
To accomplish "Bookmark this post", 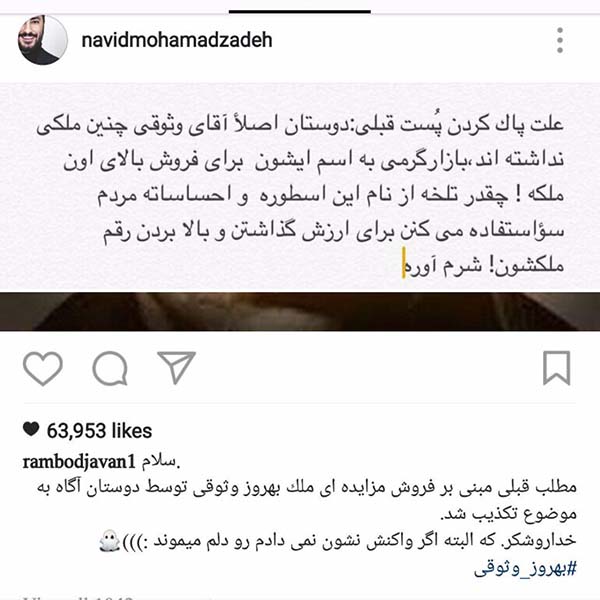I will point(556,369).
